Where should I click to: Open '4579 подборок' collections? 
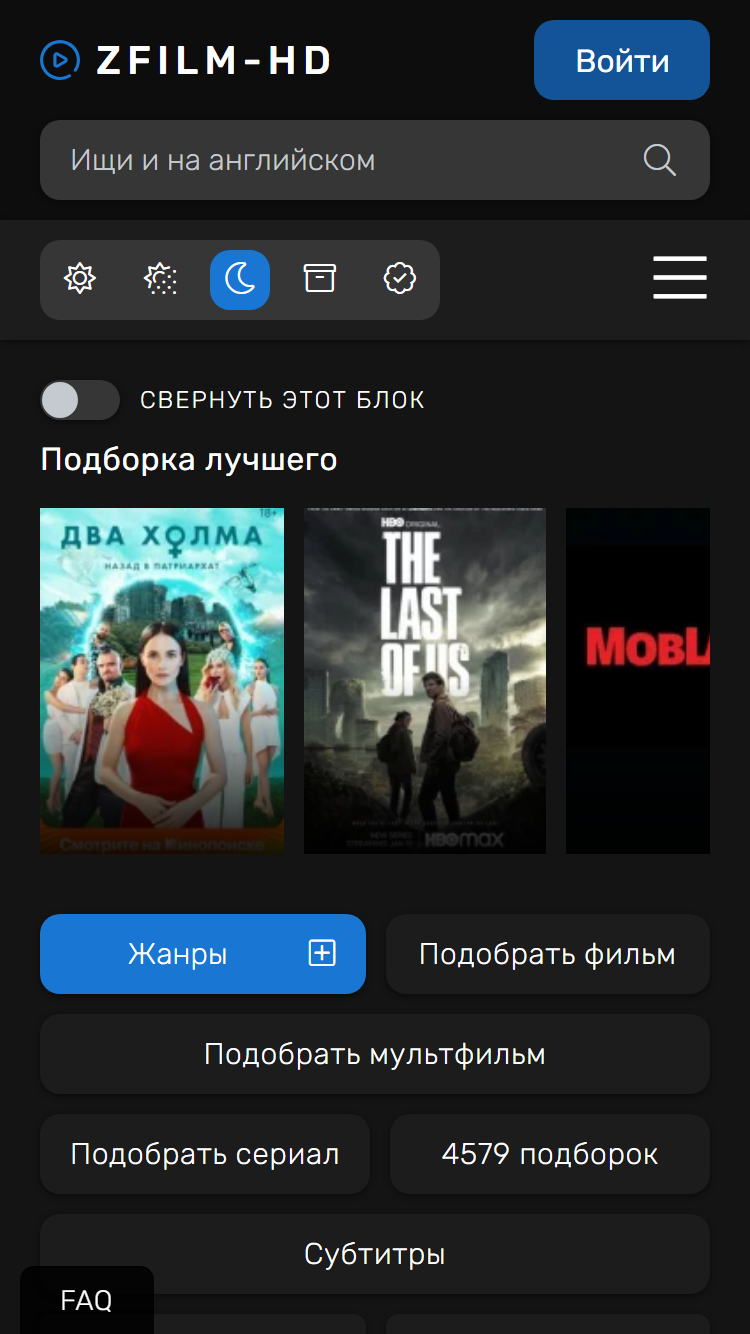(550, 1154)
